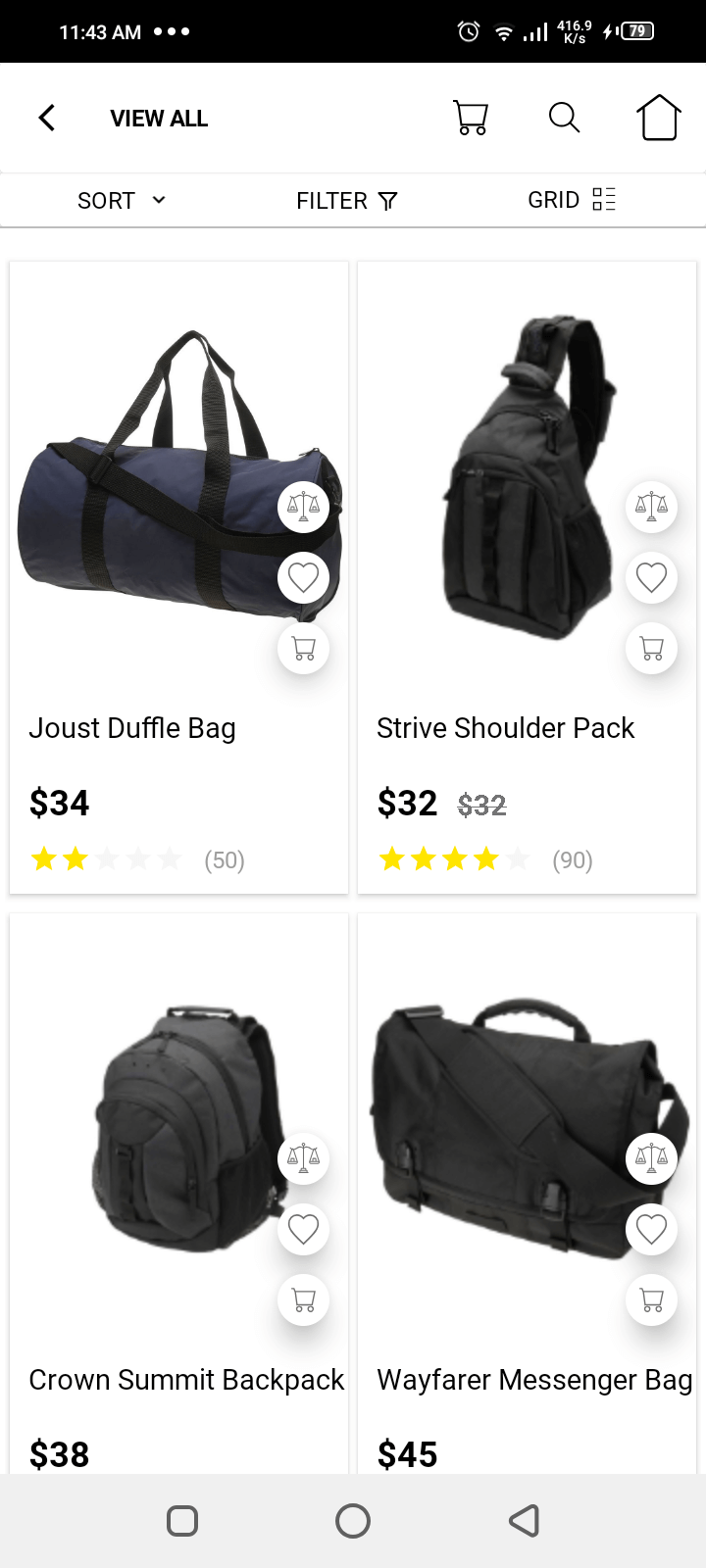The height and width of the screenshot is (1568, 706).
Task: Go back using the arrow
Action: 47,118
